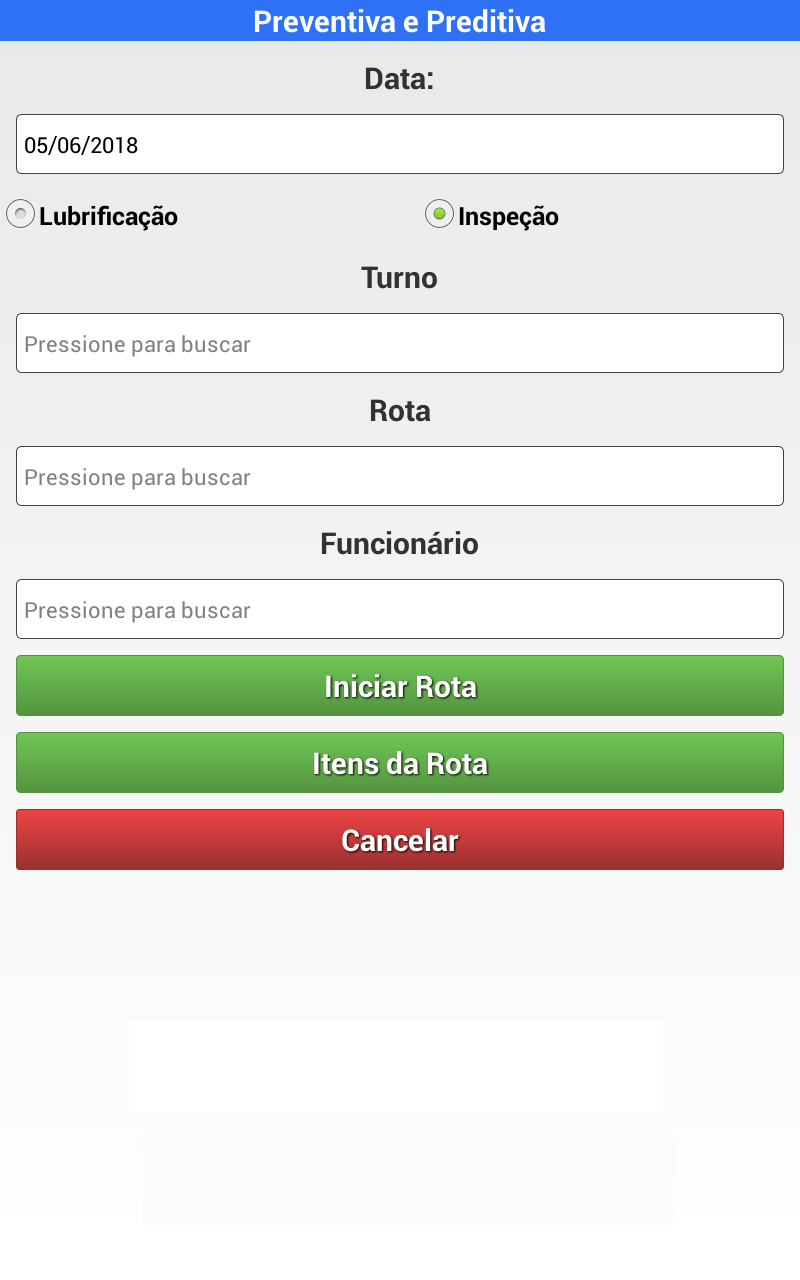Open the Rota search field
Image resolution: width=800 pixels, height=1280 pixels.
tap(400, 476)
